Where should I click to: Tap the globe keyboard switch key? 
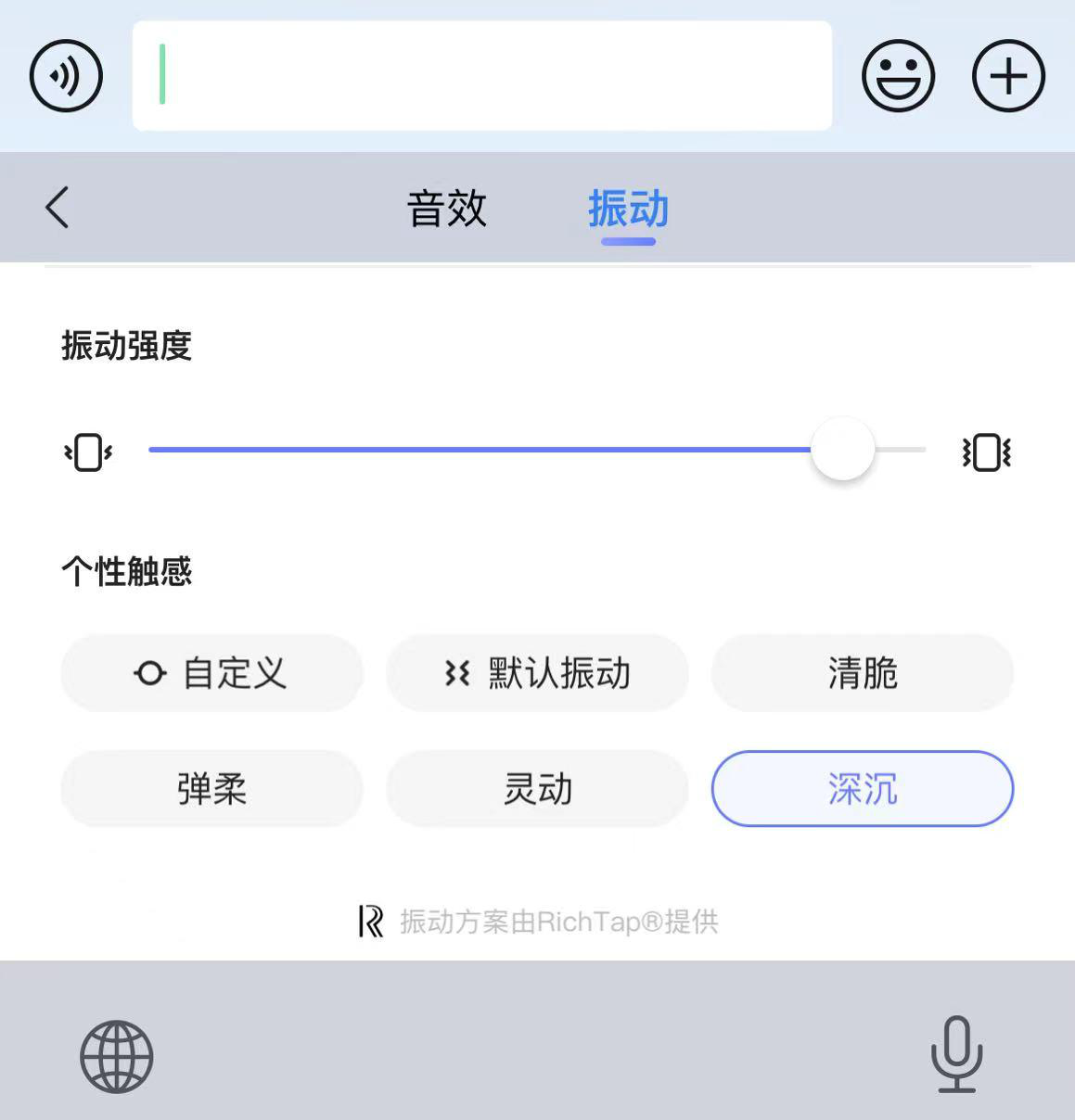pos(117,1057)
